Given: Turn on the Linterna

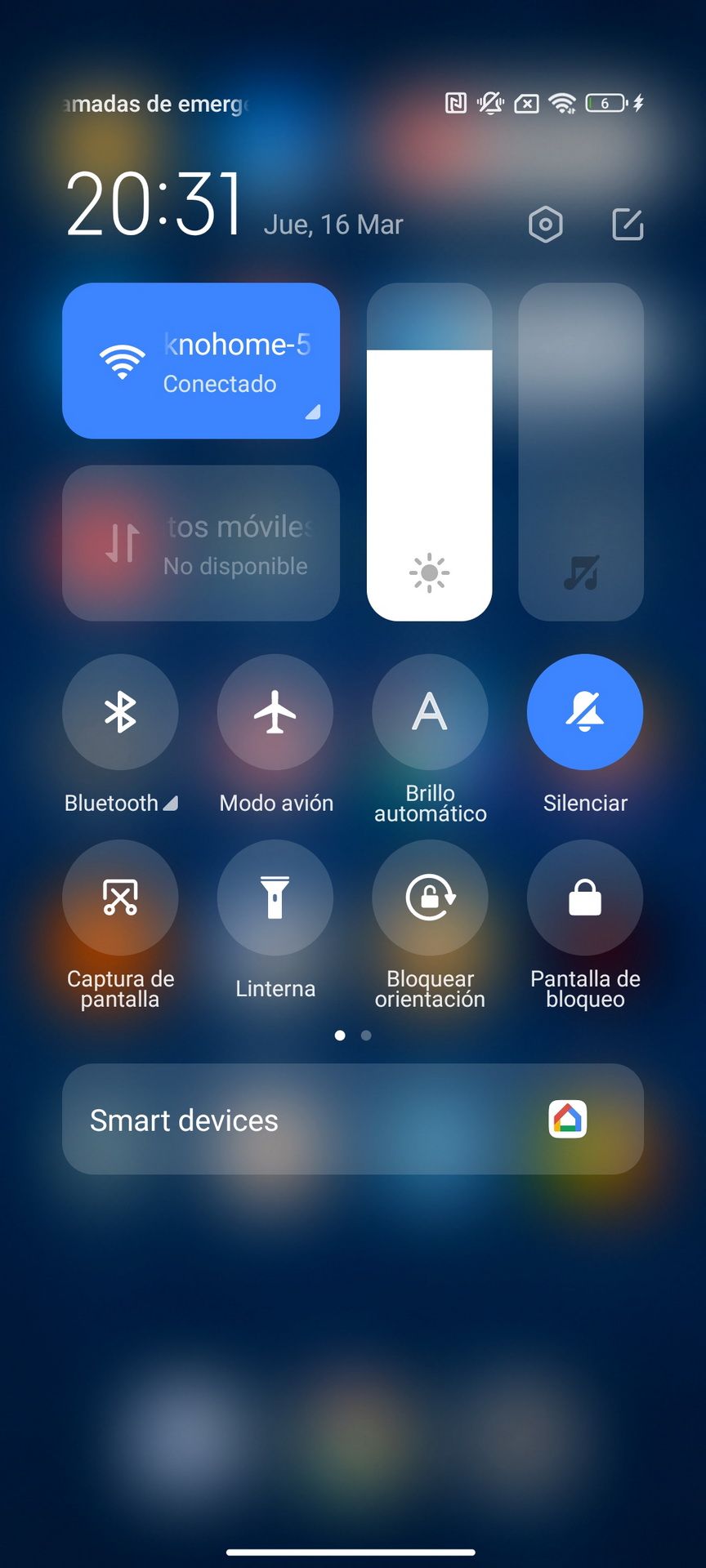Looking at the screenshot, I should tap(275, 898).
